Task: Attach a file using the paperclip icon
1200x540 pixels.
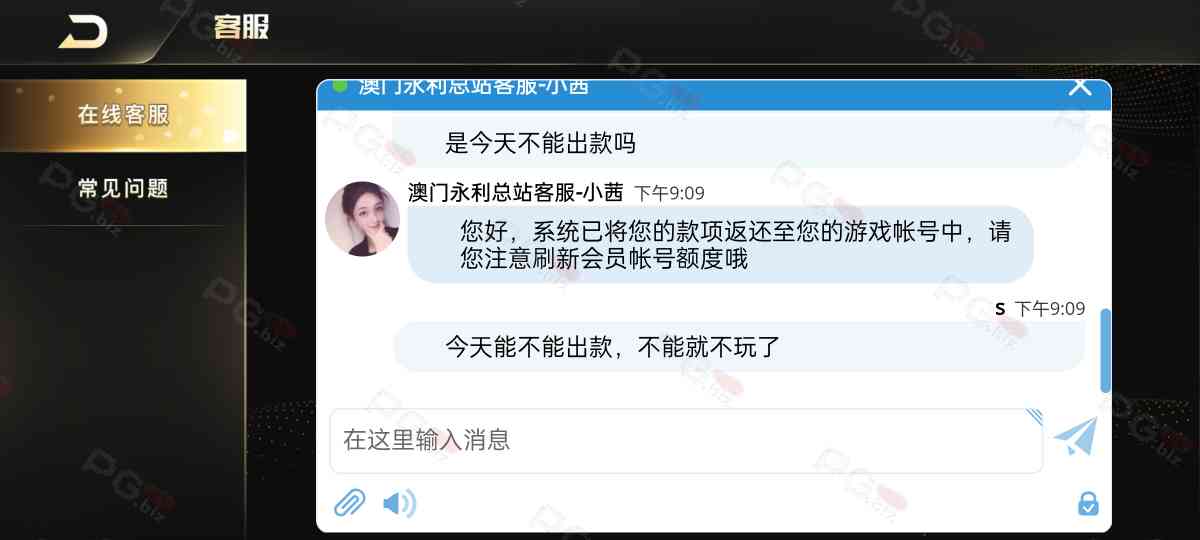Action: [349, 502]
